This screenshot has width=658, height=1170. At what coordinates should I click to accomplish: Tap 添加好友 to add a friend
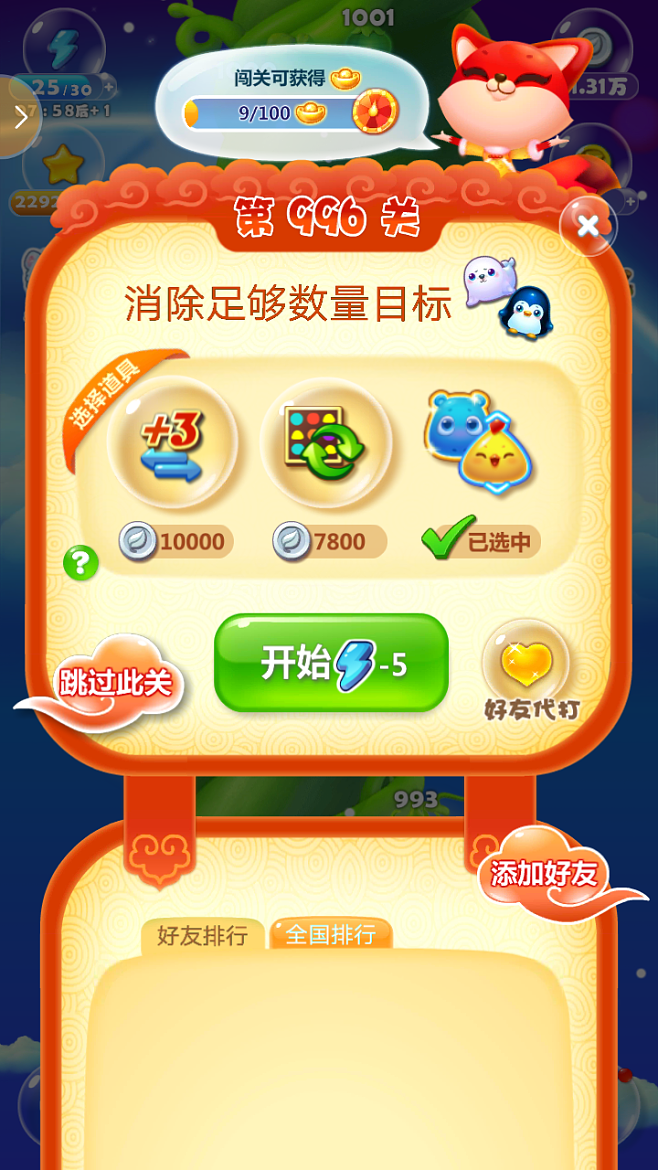(x=543, y=874)
